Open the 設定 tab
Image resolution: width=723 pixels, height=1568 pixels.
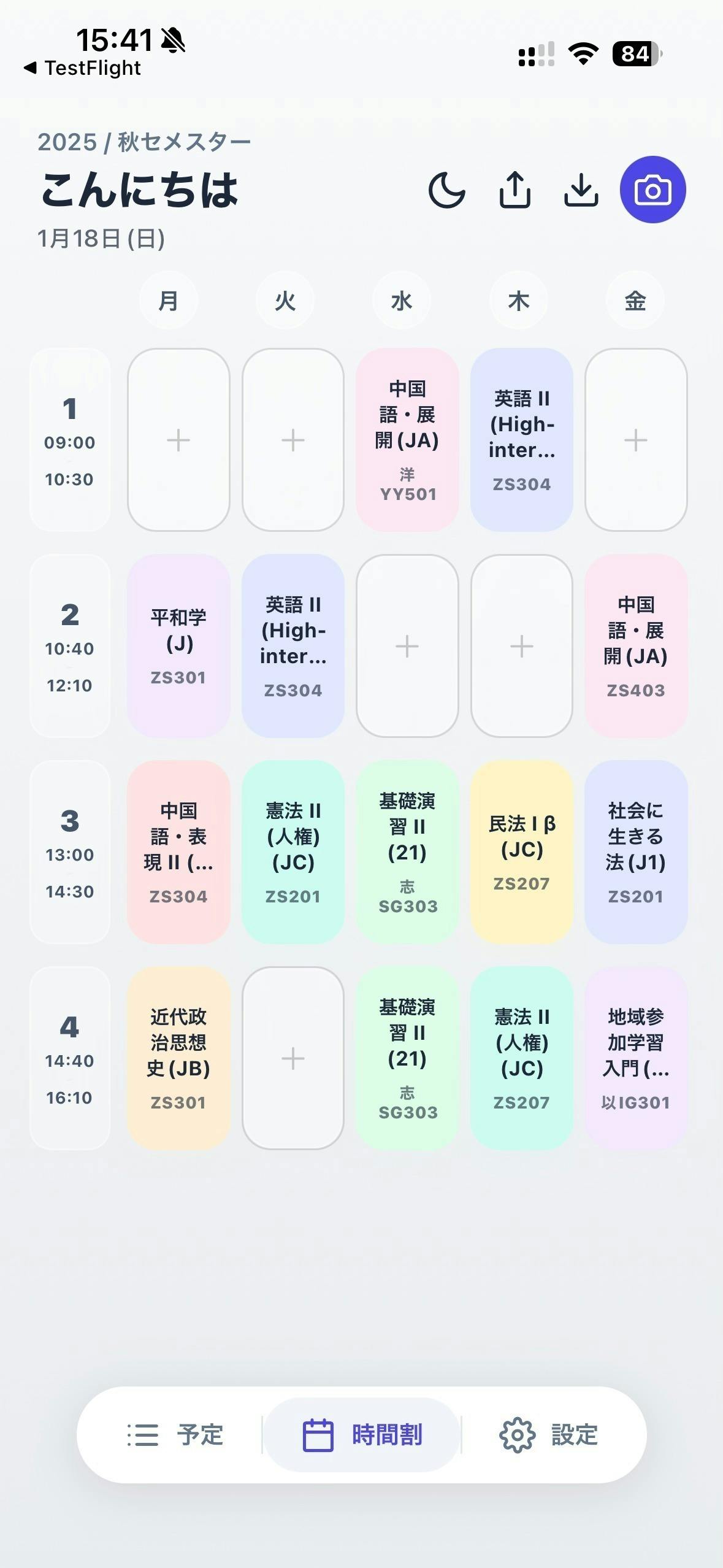[x=548, y=1435]
